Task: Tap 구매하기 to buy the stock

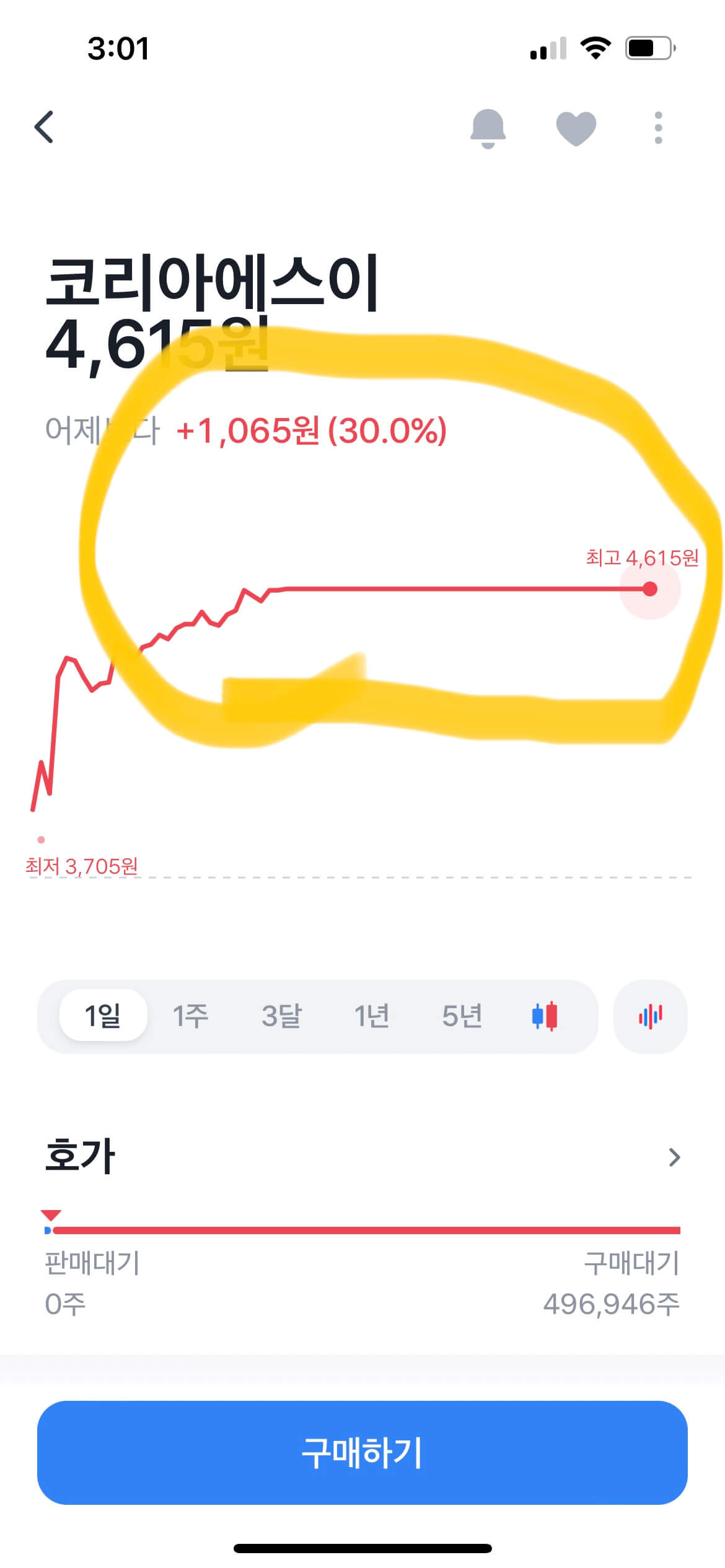Action: (x=362, y=1452)
